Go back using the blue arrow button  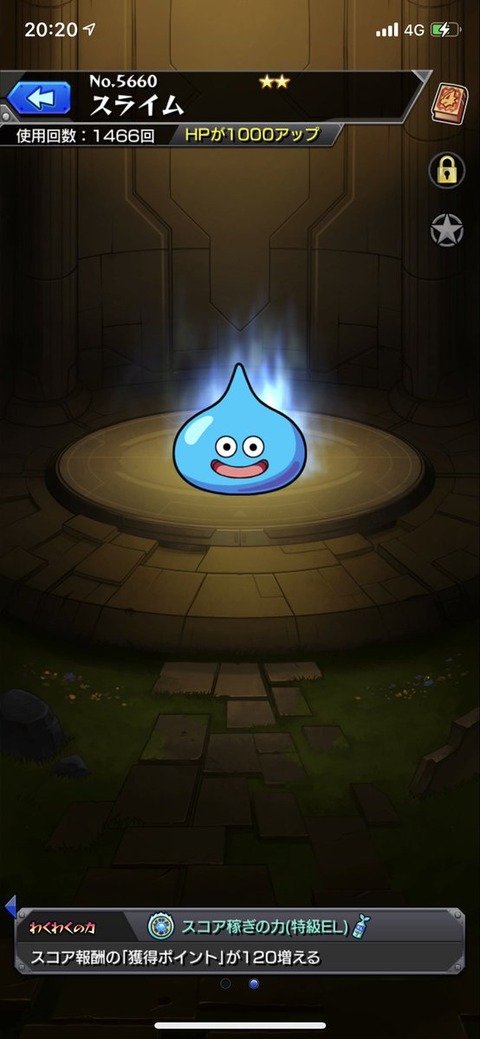38,99
